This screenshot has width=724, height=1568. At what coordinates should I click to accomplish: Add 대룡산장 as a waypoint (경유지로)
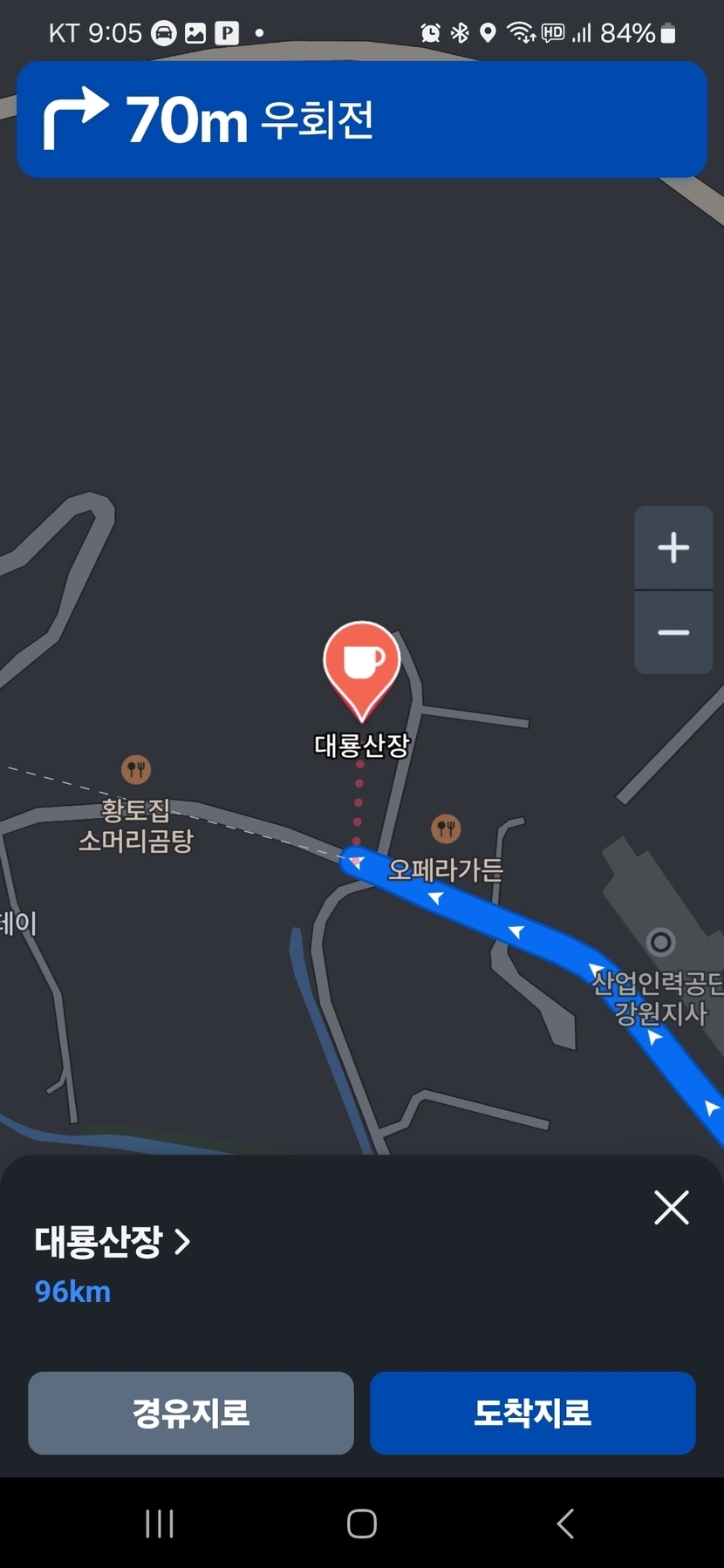pyautogui.click(x=191, y=1412)
